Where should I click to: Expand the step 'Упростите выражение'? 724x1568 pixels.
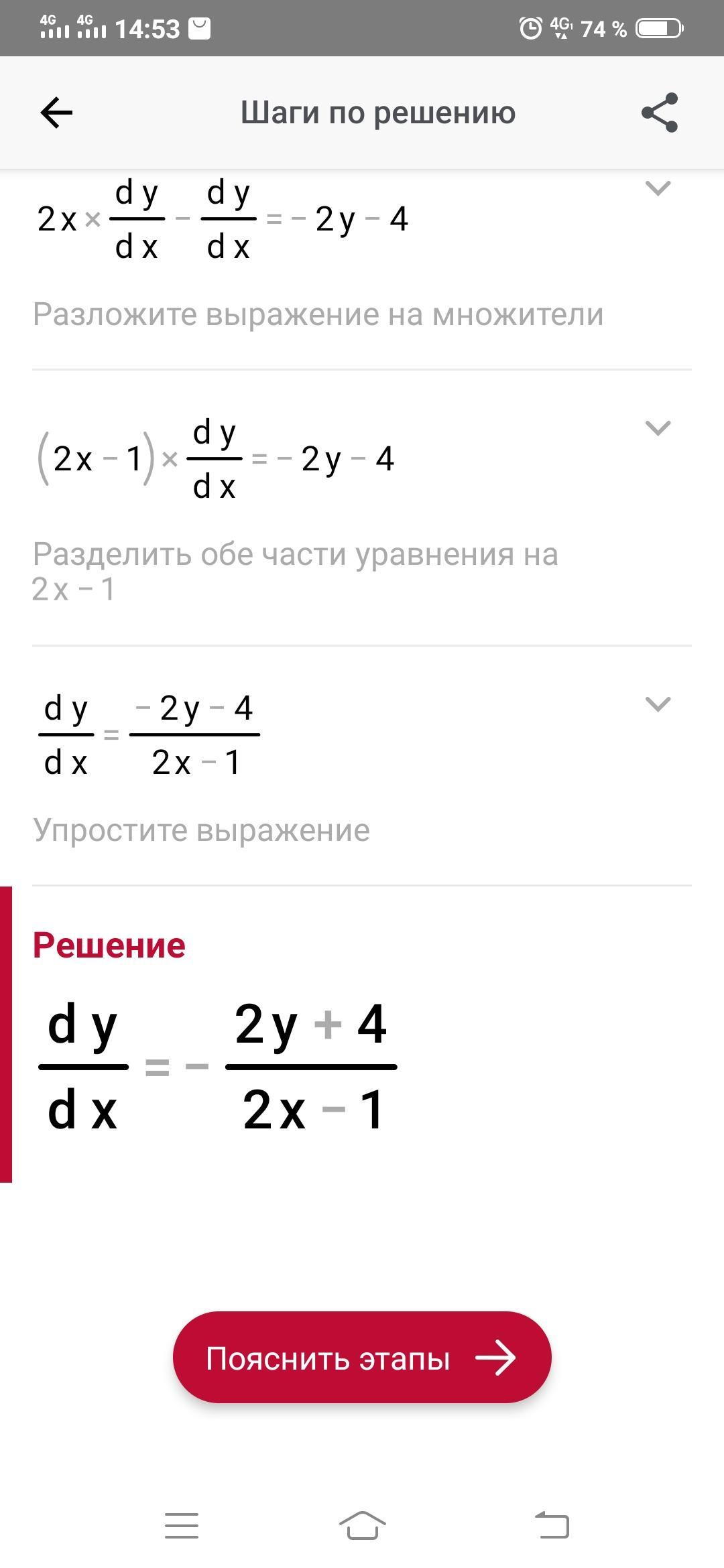point(657,704)
